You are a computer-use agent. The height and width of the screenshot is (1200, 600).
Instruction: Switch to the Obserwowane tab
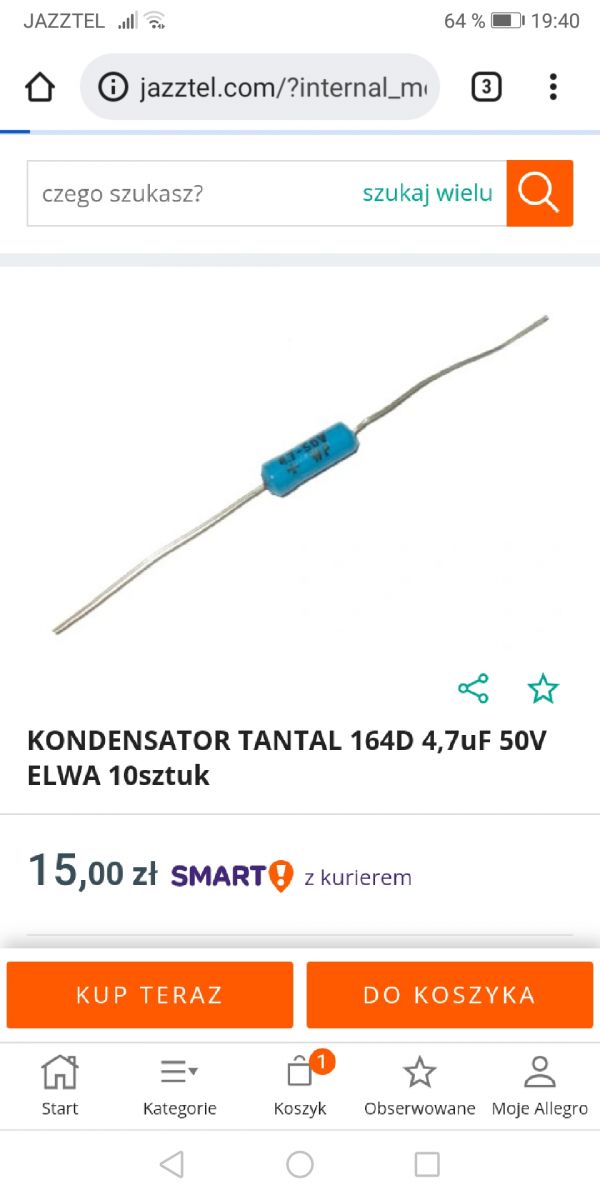(x=420, y=1086)
